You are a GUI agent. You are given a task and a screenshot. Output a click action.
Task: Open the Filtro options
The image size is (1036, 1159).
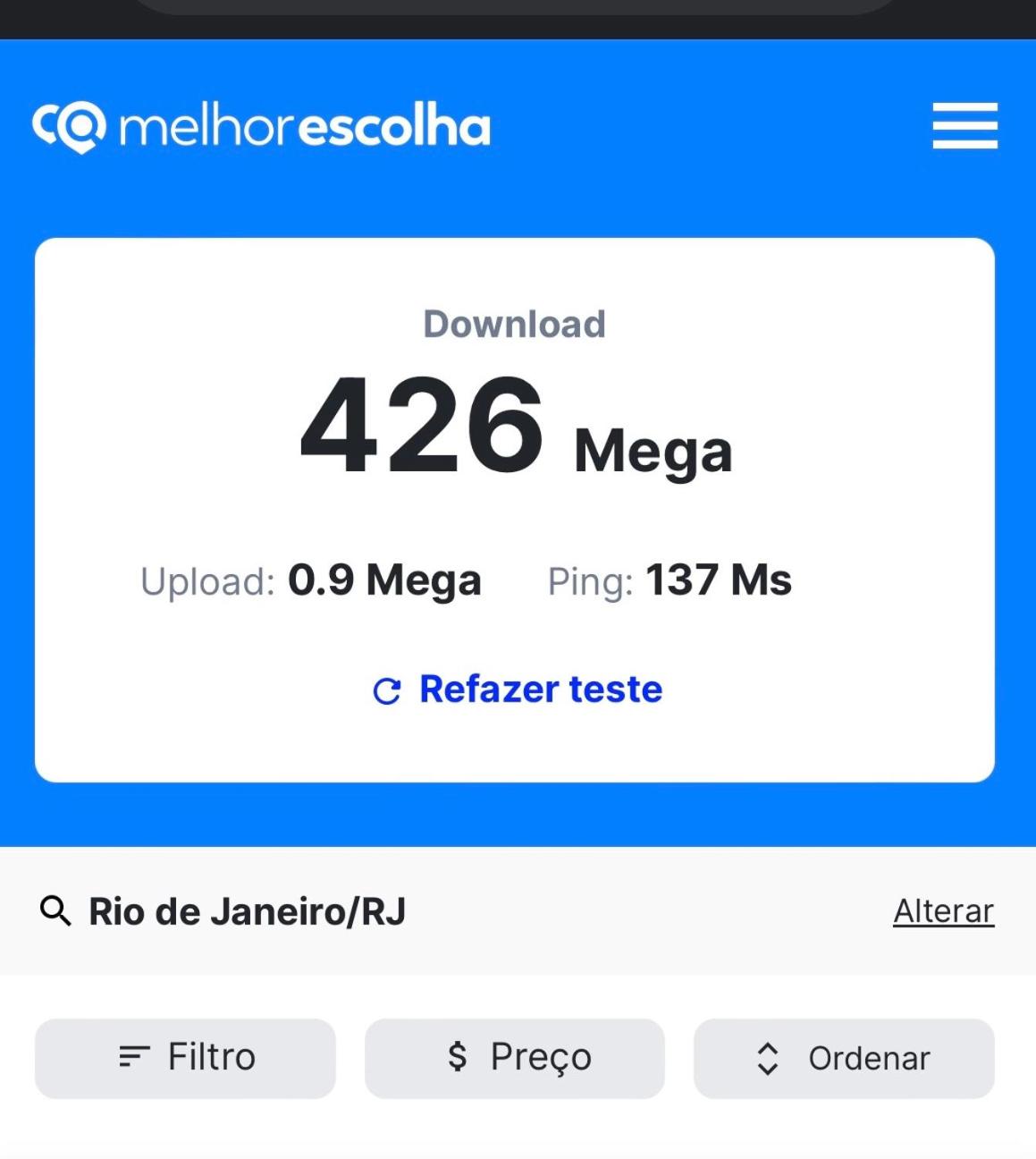click(x=185, y=1058)
